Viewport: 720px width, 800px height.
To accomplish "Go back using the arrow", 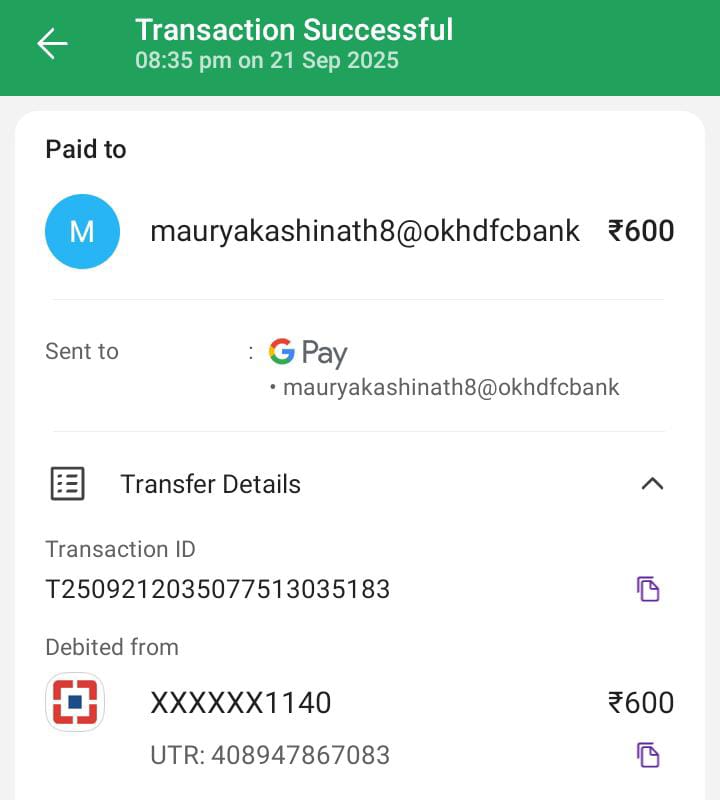I will [52, 44].
